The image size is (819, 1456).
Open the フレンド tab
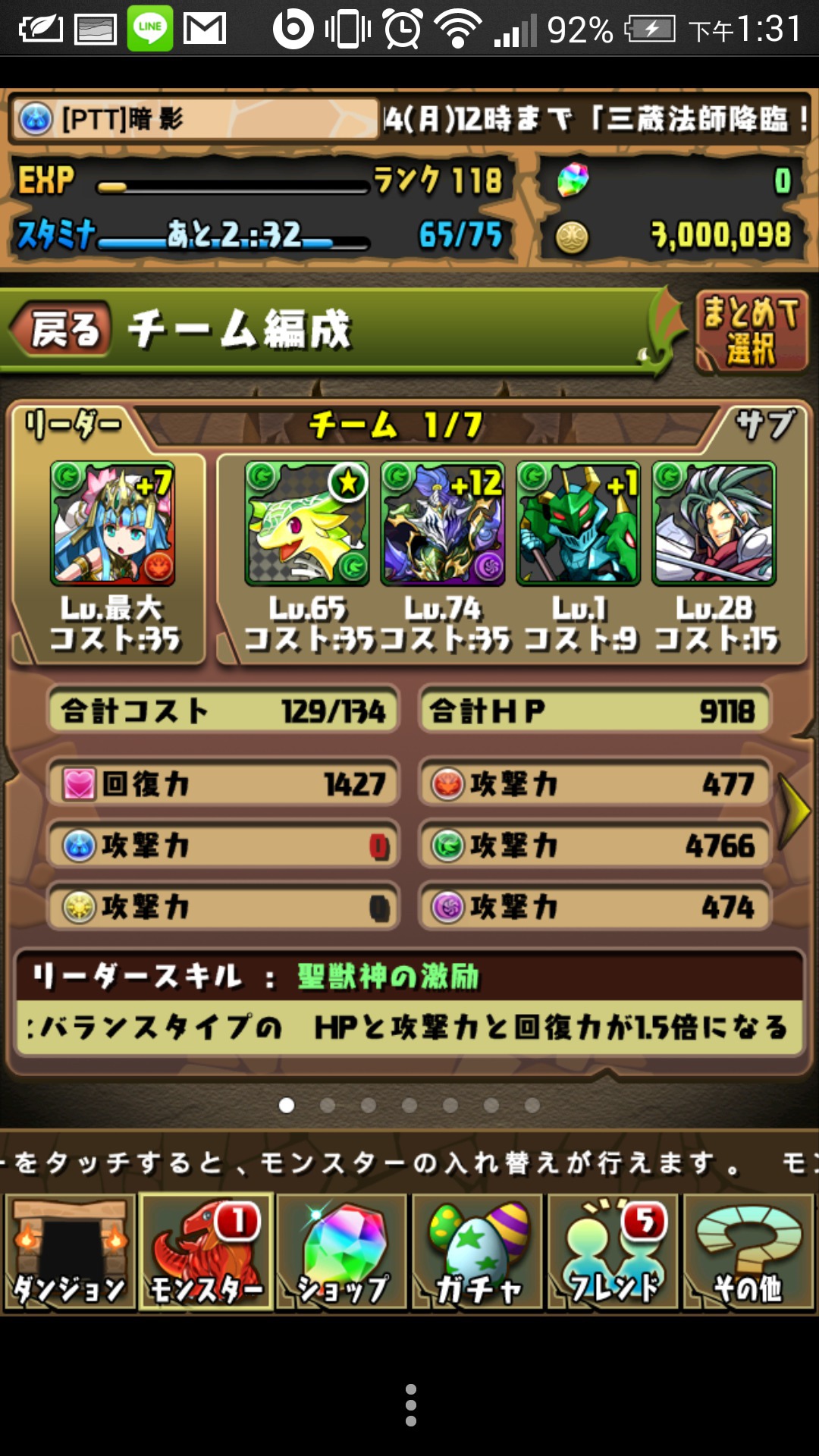tap(613, 1252)
